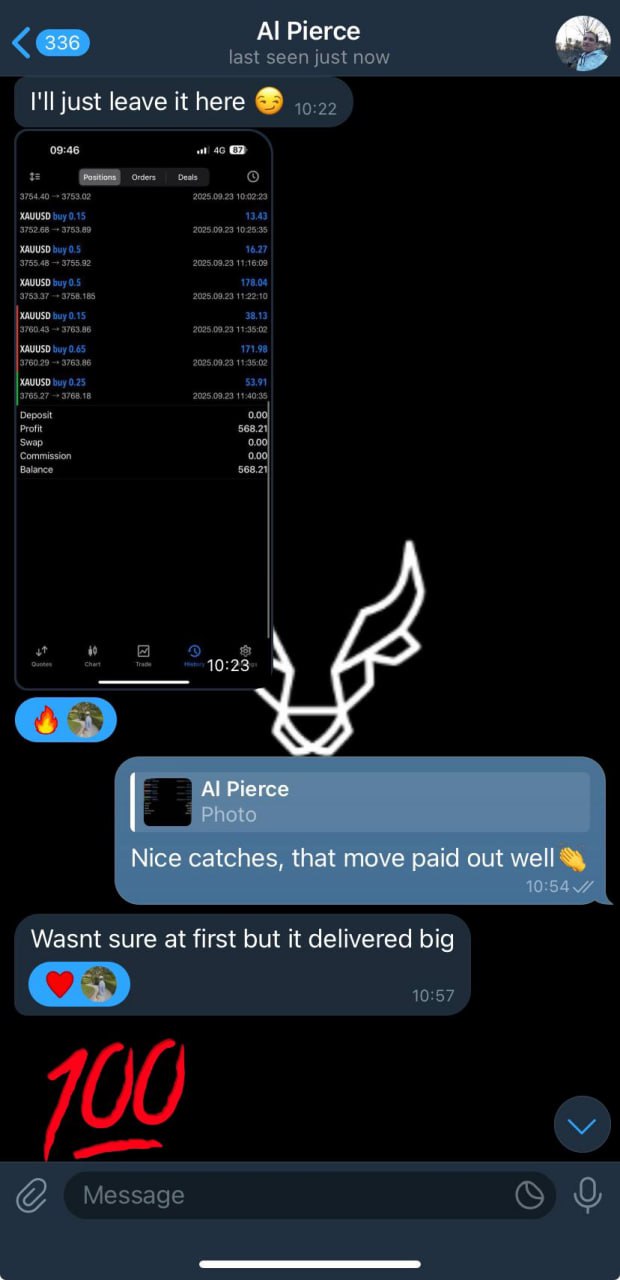Open Al Pierce's contact info from header
The height and width of the screenshot is (1280, 620).
point(308,43)
